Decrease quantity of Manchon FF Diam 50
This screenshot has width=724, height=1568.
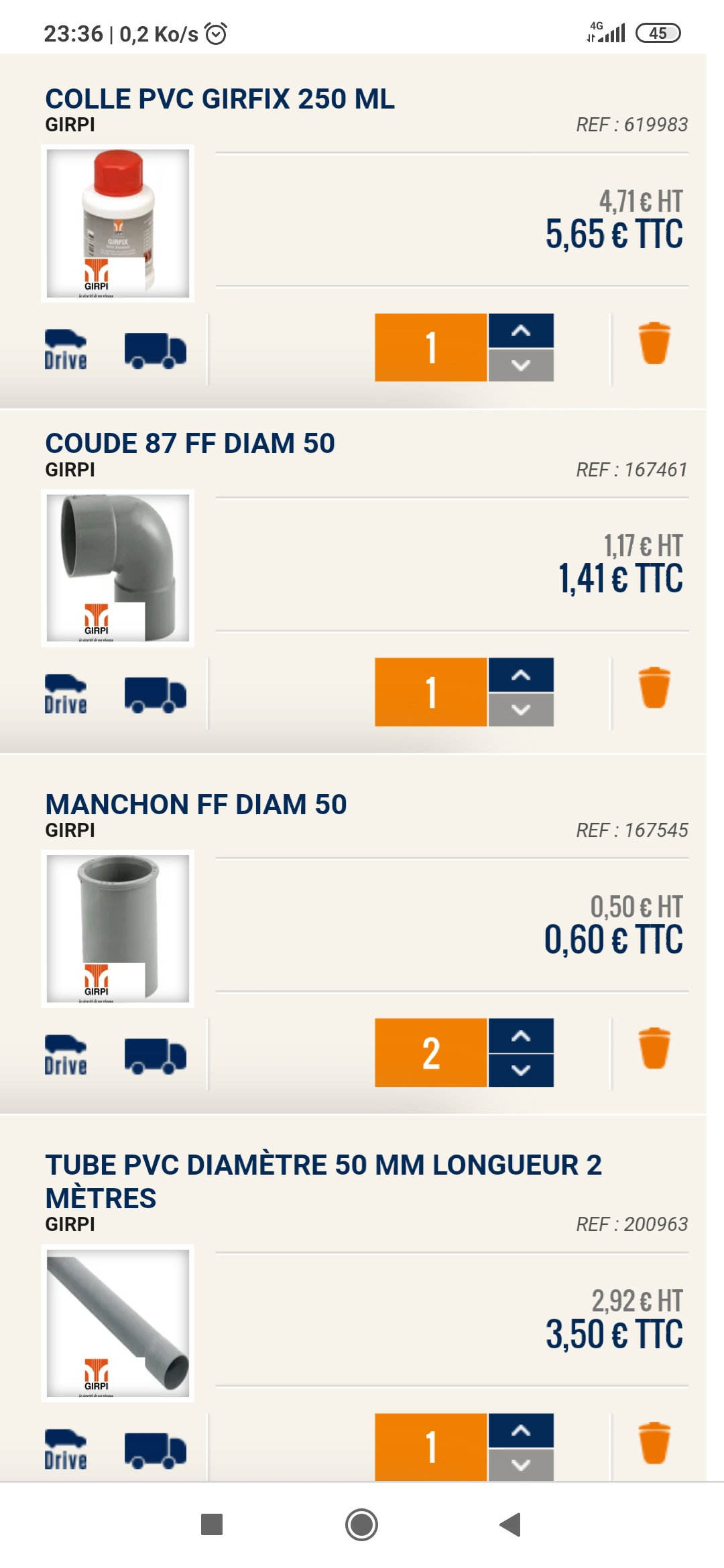[x=521, y=1070]
